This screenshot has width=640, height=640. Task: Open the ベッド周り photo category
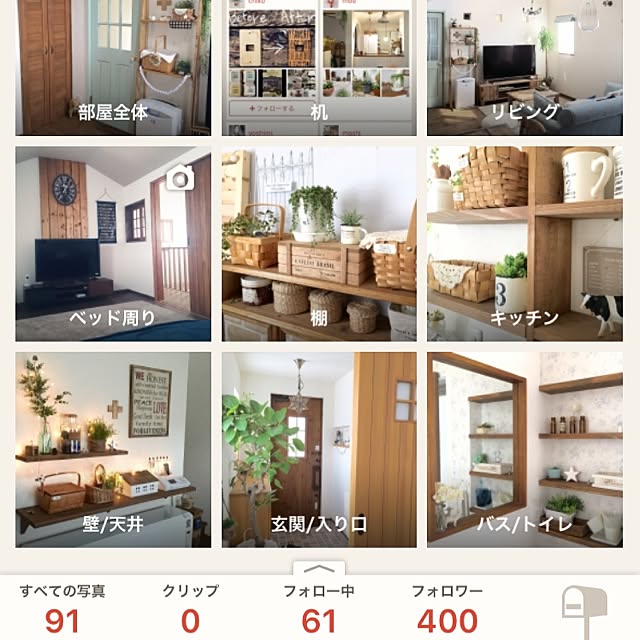click(113, 245)
